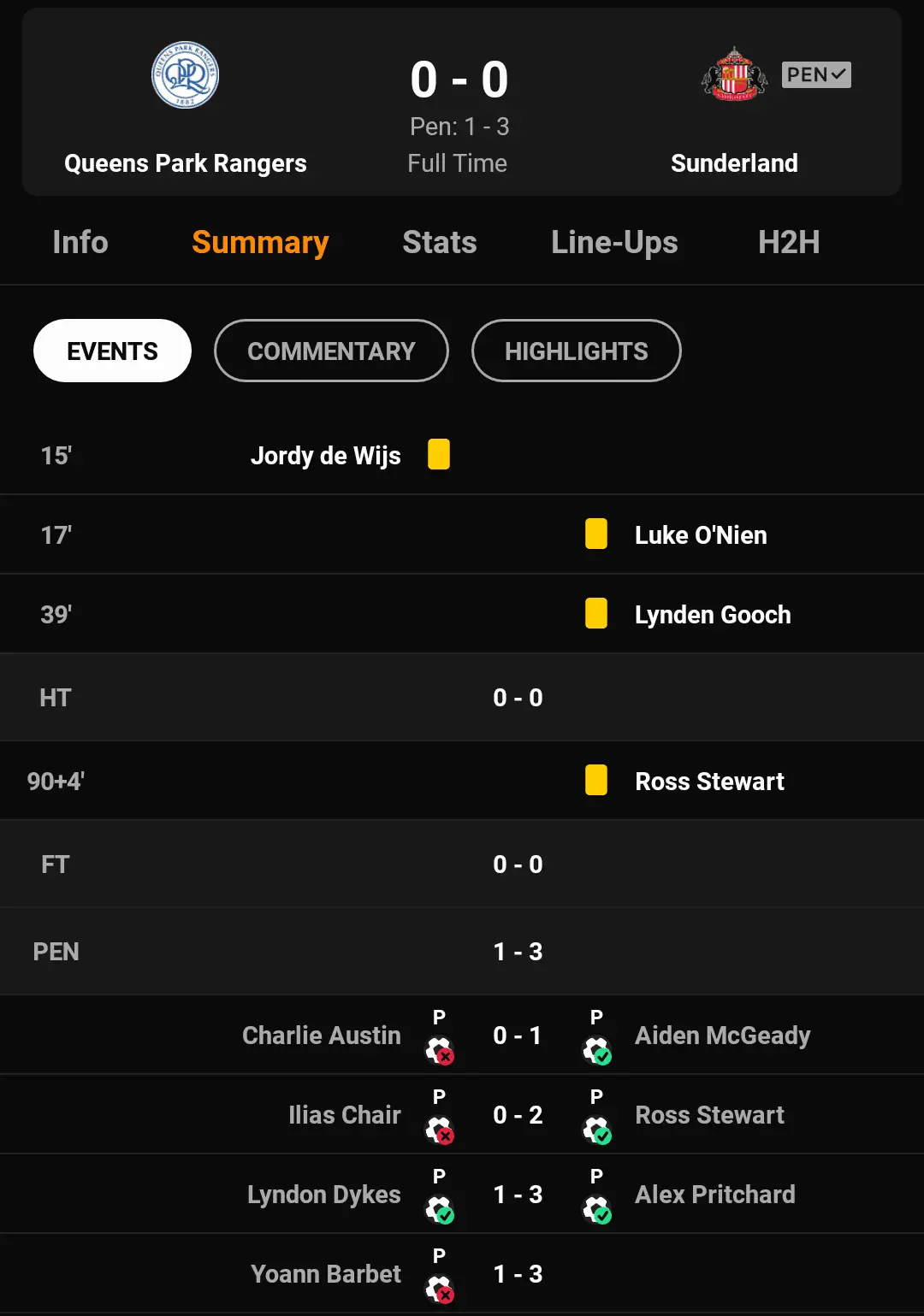Viewport: 924px width, 1316px height.
Task: Open the Highlights section
Action: click(x=576, y=351)
